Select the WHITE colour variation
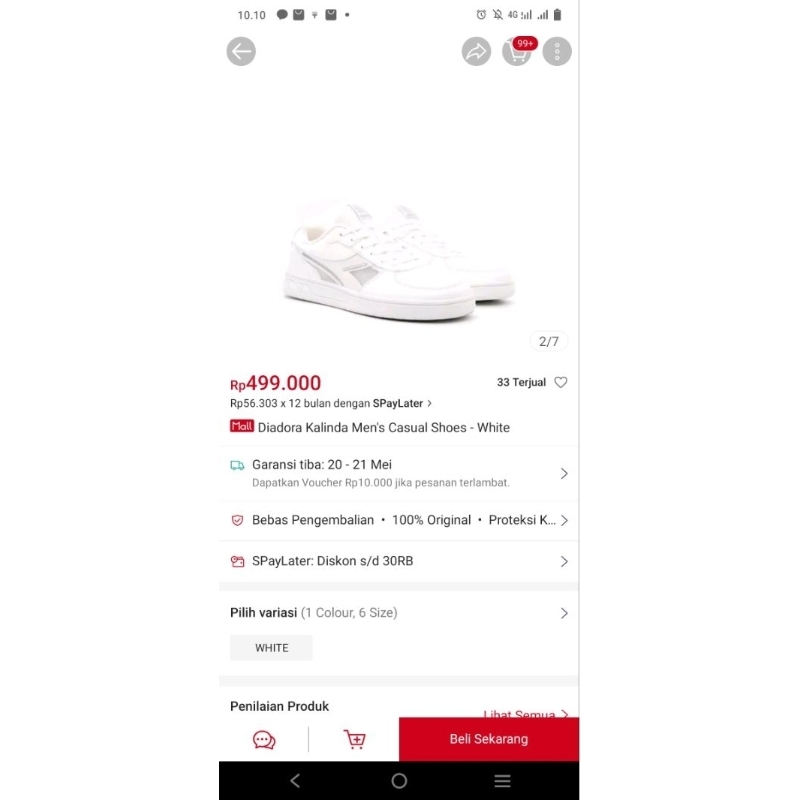 pyautogui.click(x=271, y=648)
